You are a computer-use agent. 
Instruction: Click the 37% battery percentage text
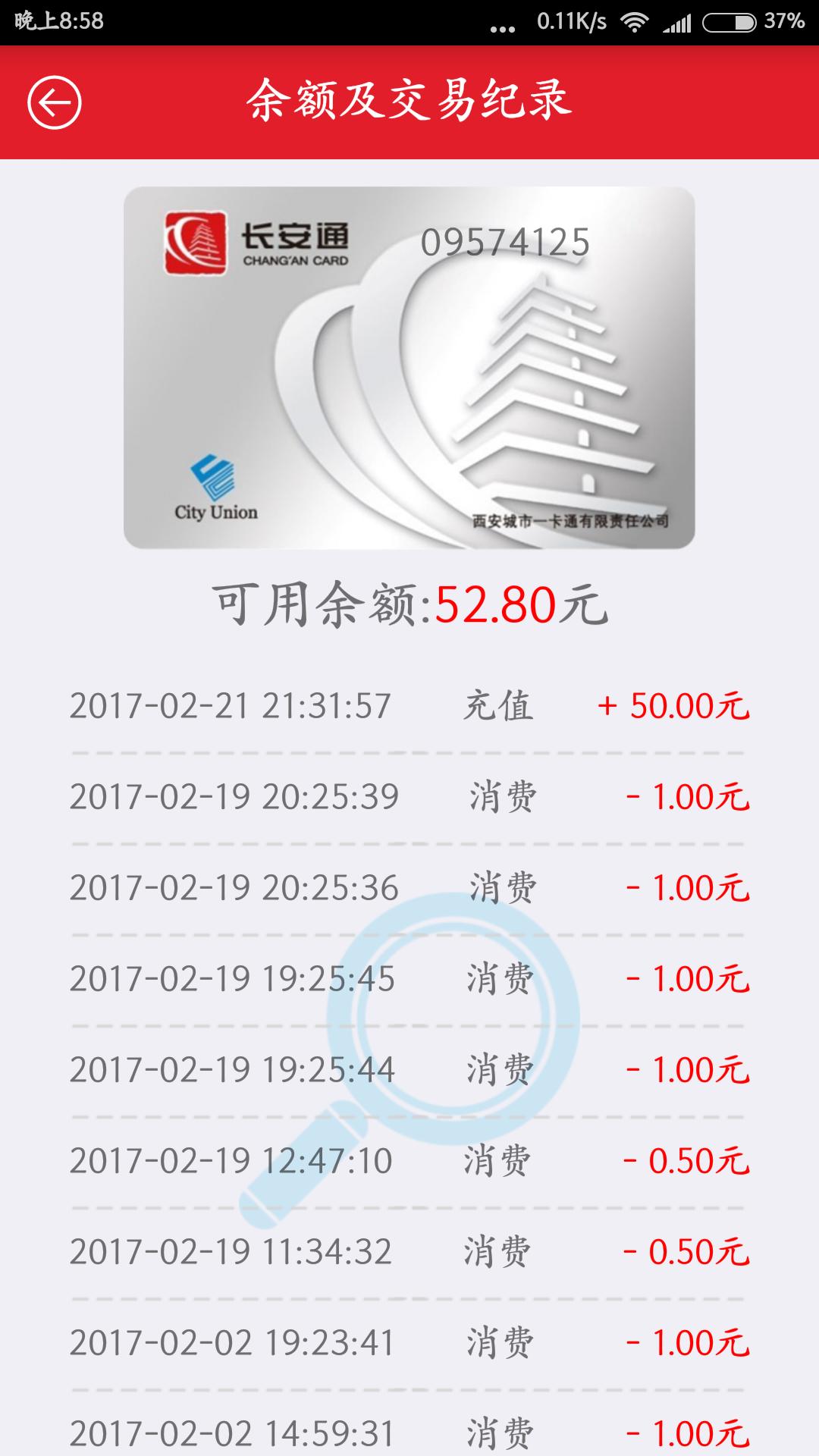tap(784, 23)
